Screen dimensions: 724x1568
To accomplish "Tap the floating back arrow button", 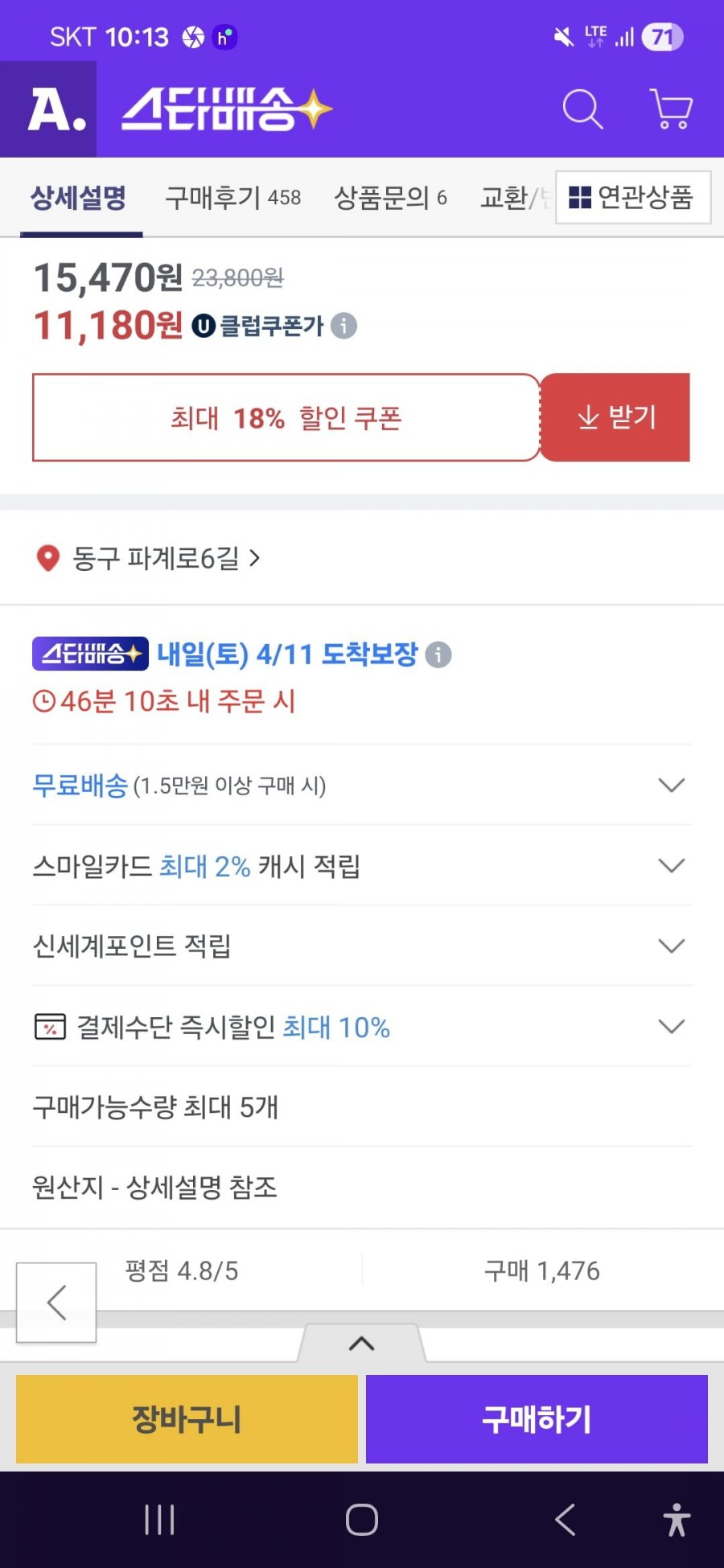I will pyautogui.click(x=56, y=1303).
